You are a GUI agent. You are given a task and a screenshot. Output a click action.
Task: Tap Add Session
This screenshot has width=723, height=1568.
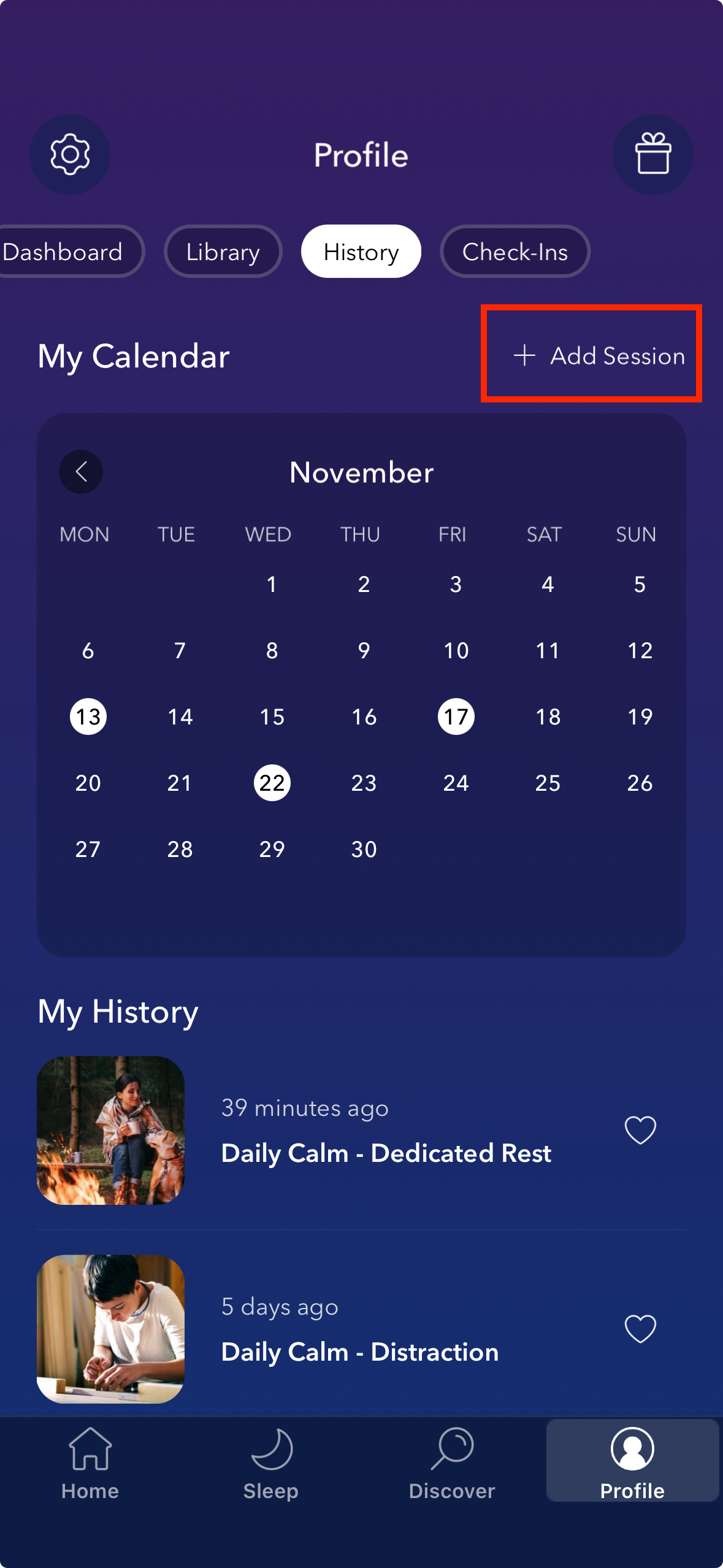coord(599,356)
